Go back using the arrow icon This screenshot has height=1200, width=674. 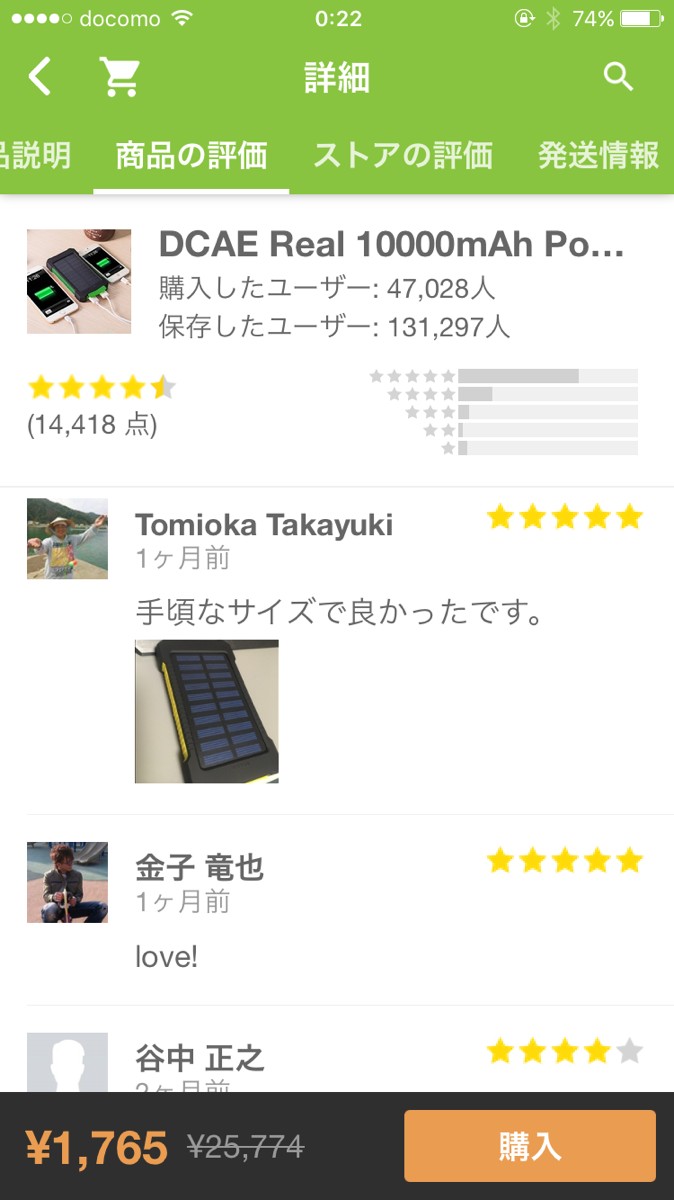(39, 77)
